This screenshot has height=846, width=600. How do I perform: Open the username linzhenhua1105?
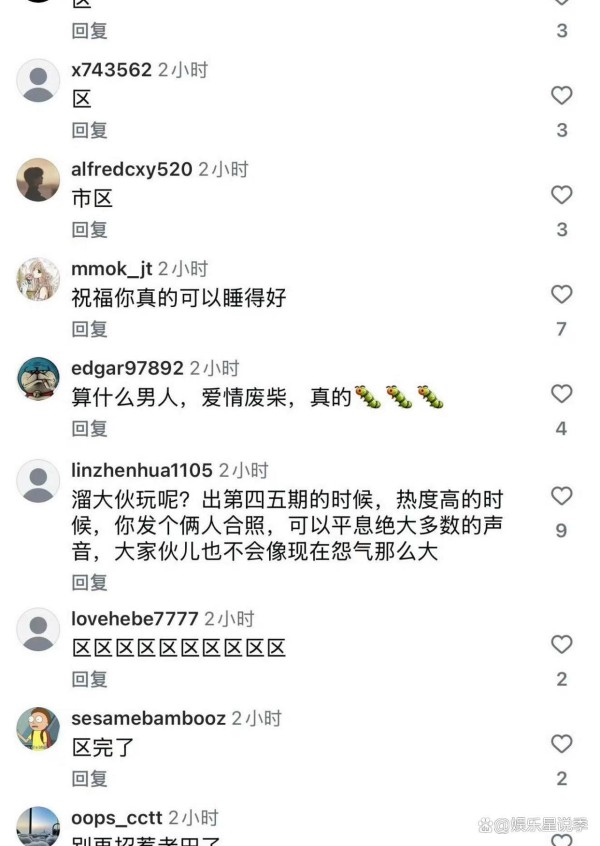tap(142, 470)
